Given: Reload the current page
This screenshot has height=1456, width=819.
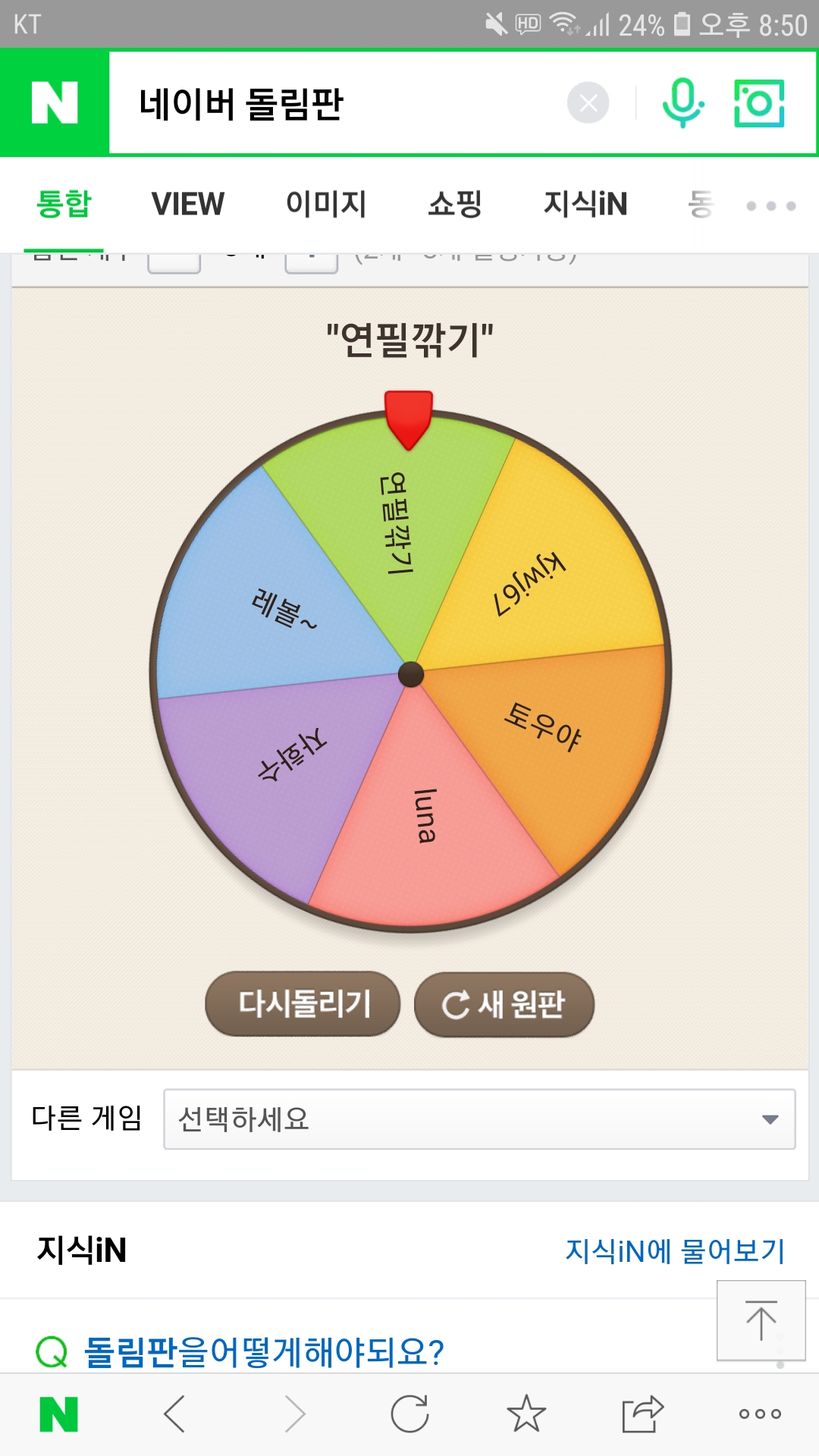Looking at the screenshot, I should pyautogui.click(x=409, y=1414).
